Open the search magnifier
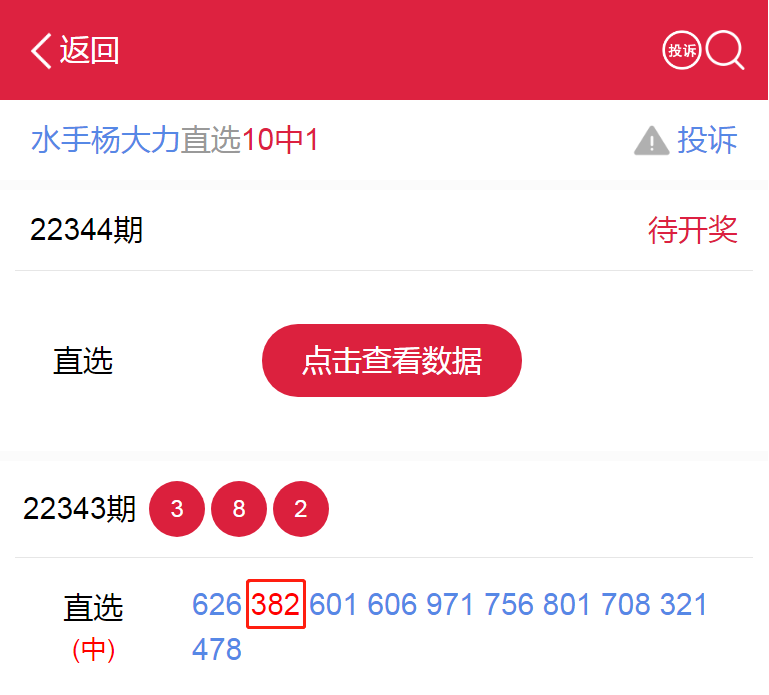769x695 pixels. tap(725, 50)
